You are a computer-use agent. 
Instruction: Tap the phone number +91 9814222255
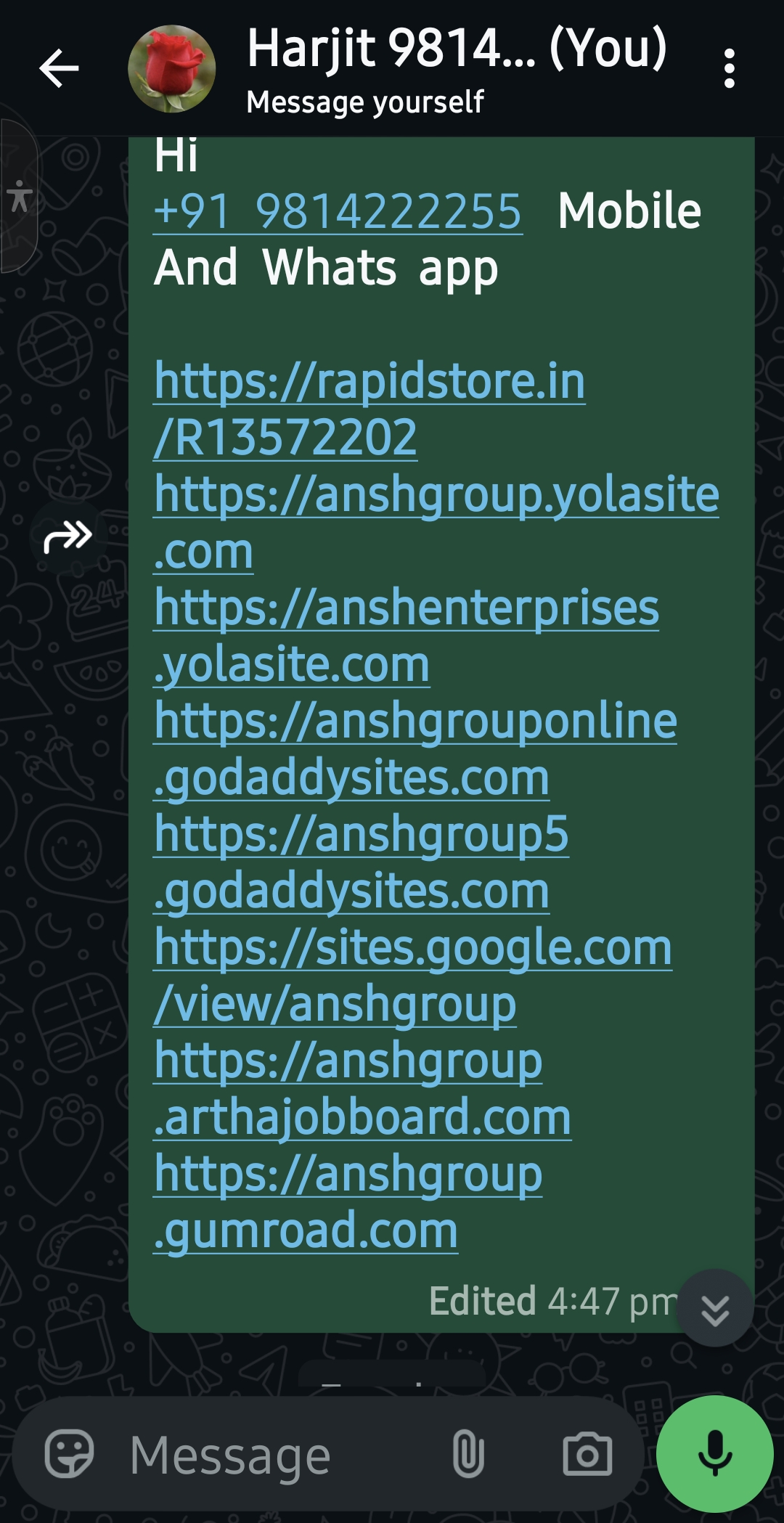pyautogui.click(x=338, y=212)
